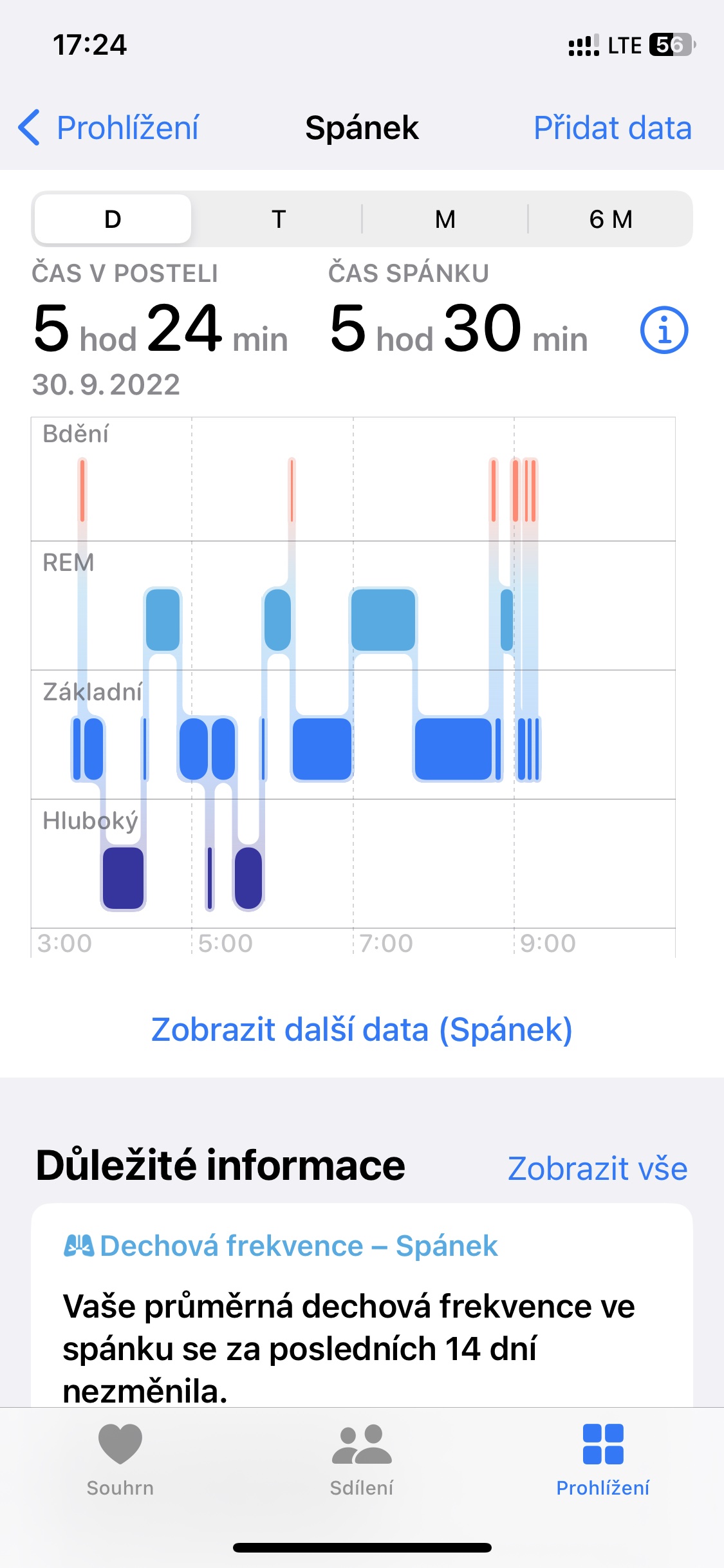Tap Zobrazit vše for highlights
724x1568 pixels.
pyautogui.click(x=597, y=1168)
